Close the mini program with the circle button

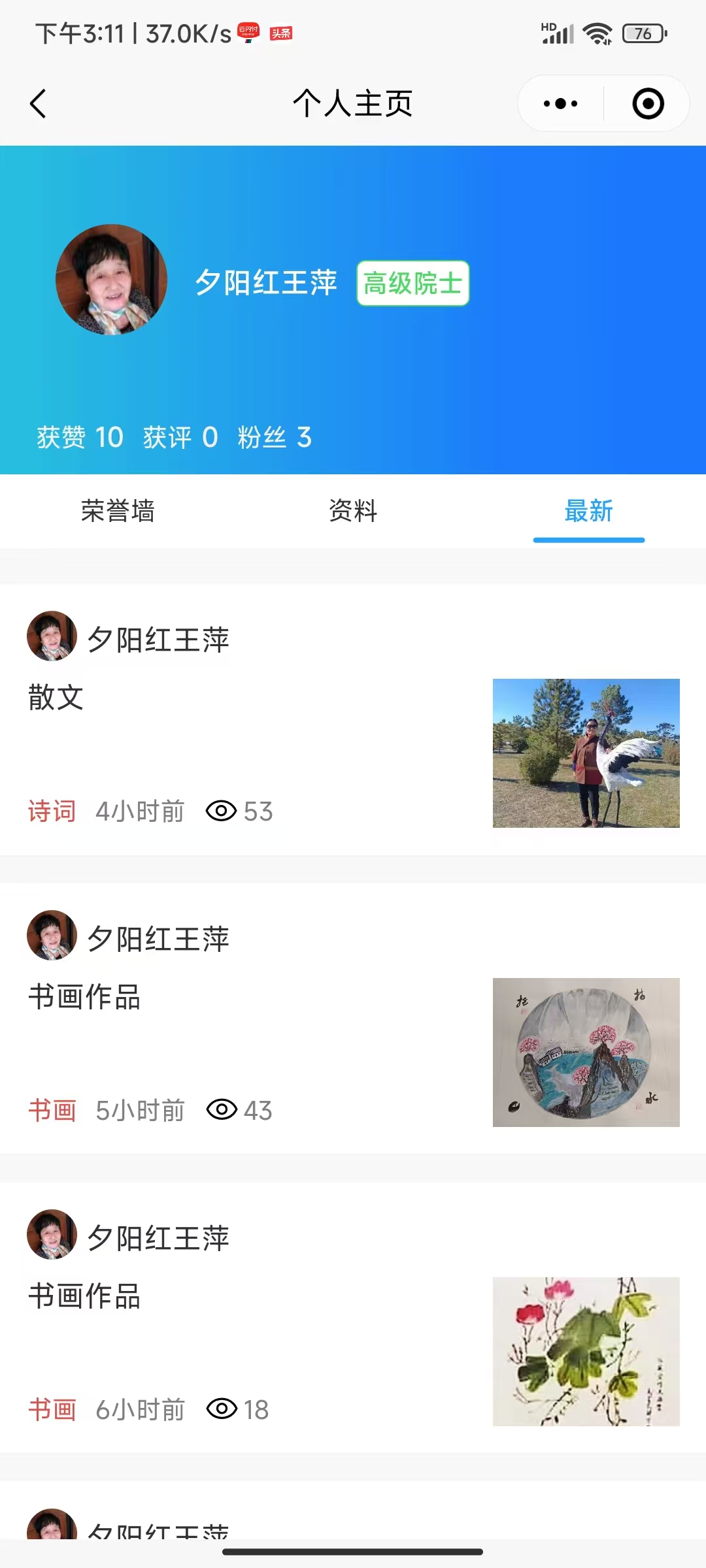[648, 104]
